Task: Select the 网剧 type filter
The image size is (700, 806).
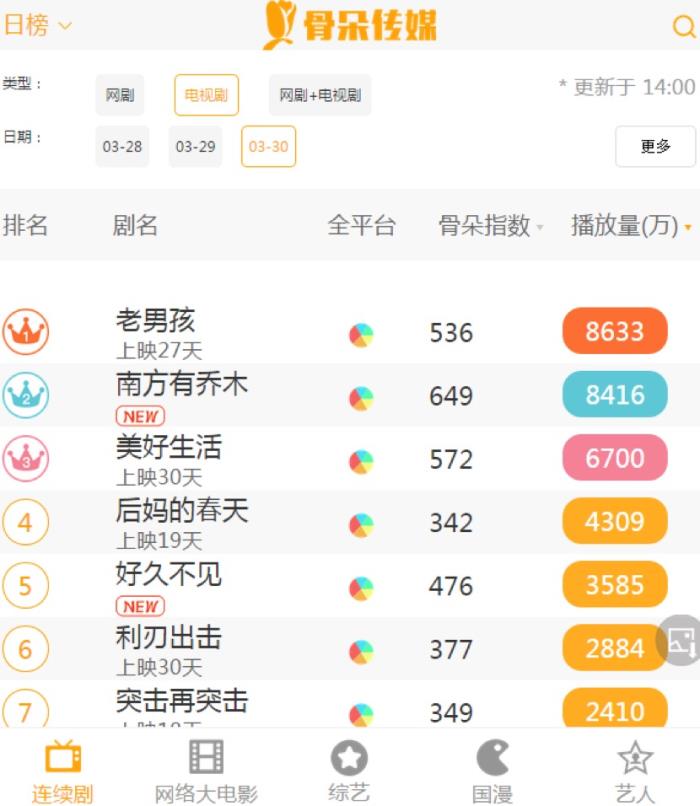Action: coord(120,95)
